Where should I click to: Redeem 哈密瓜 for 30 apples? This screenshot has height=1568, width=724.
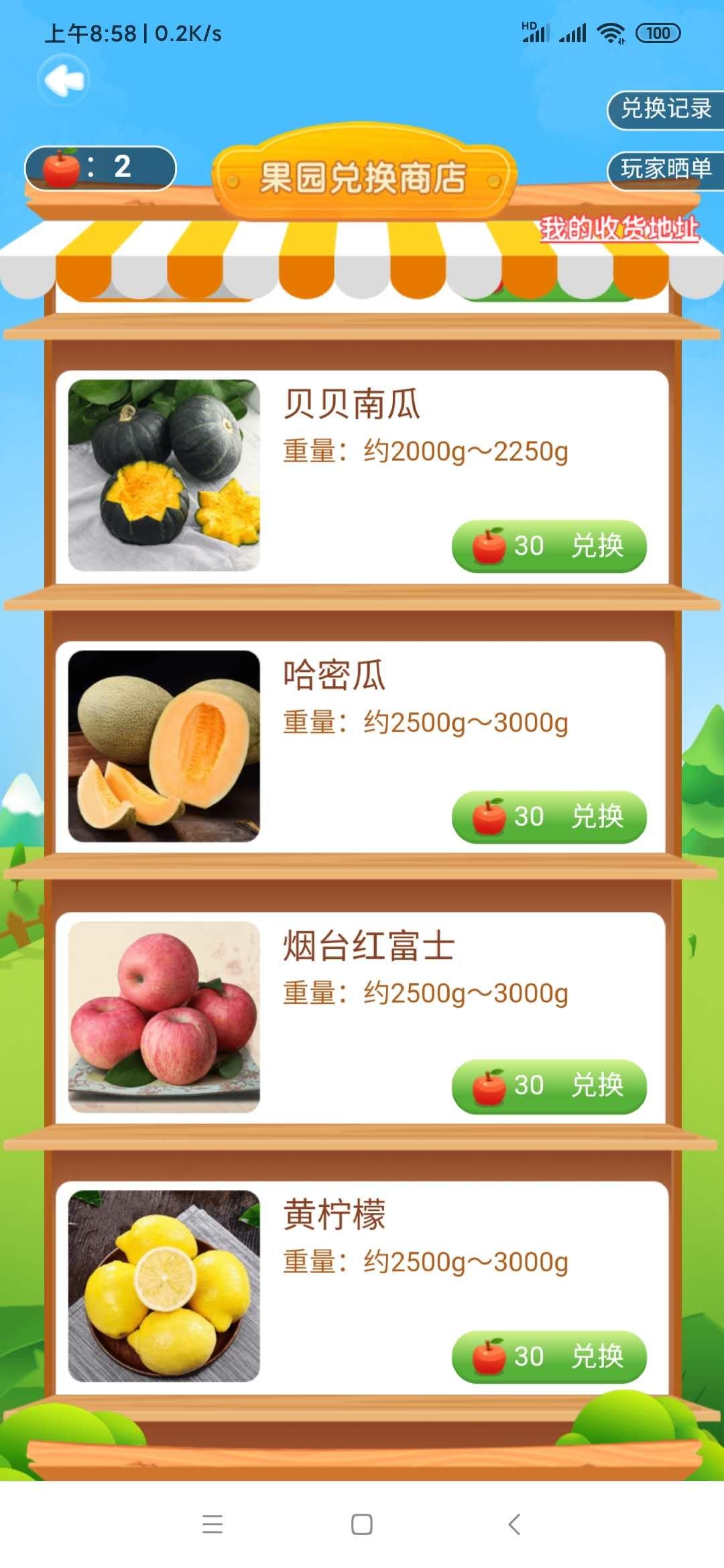click(549, 817)
